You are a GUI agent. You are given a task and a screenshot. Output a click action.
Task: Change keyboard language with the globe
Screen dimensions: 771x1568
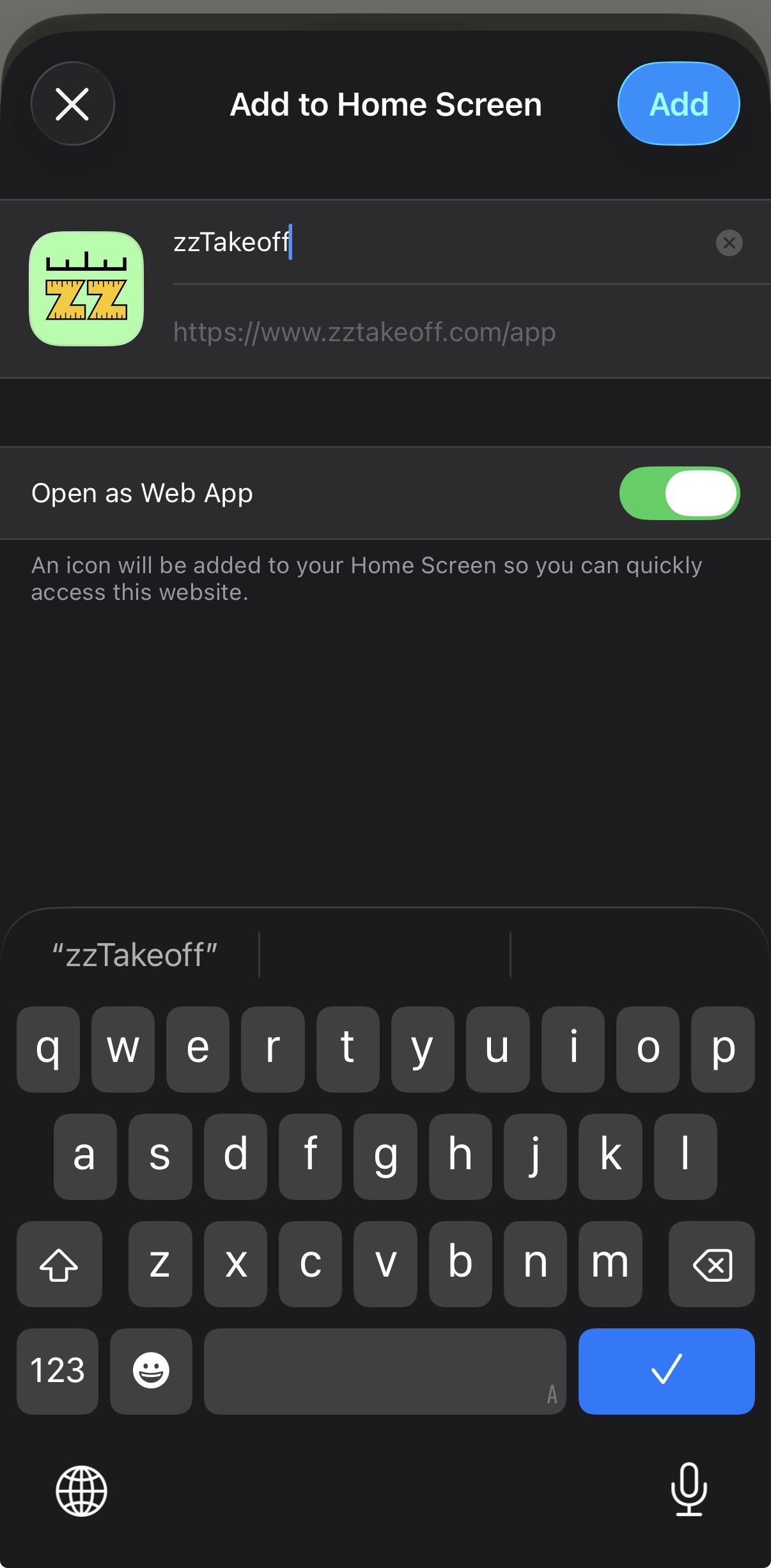point(81,1491)
